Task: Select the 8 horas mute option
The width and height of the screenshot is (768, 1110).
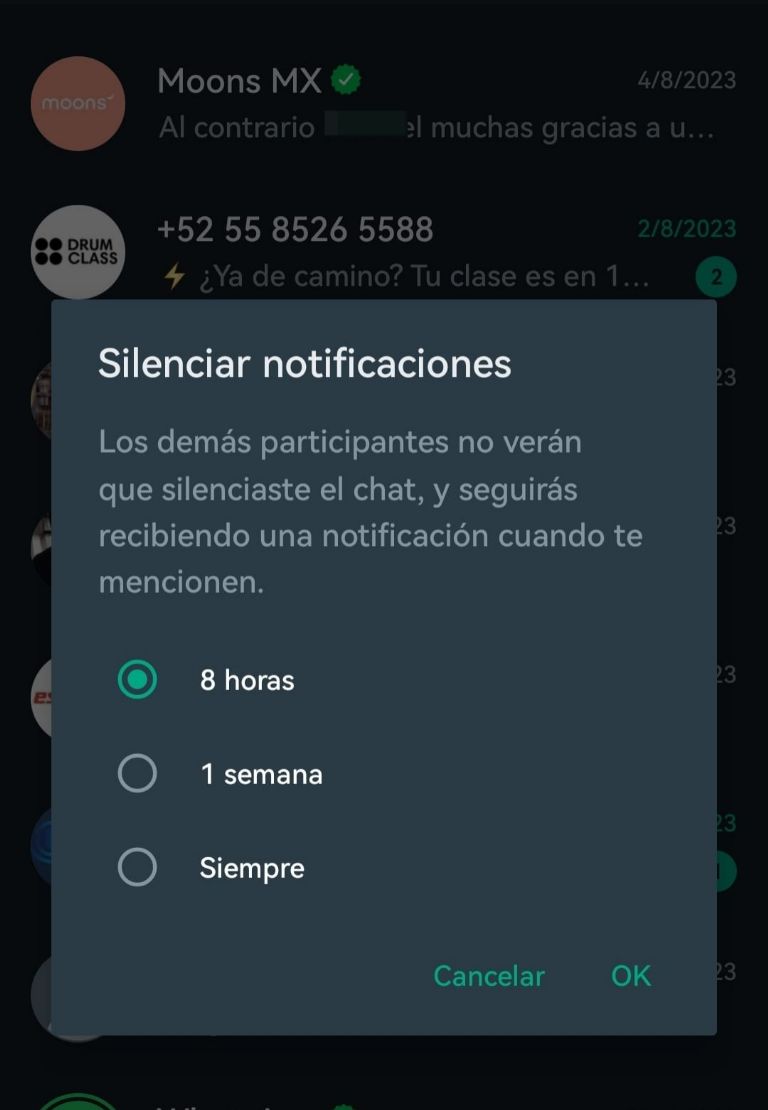Action: click(x=138, y=680)
